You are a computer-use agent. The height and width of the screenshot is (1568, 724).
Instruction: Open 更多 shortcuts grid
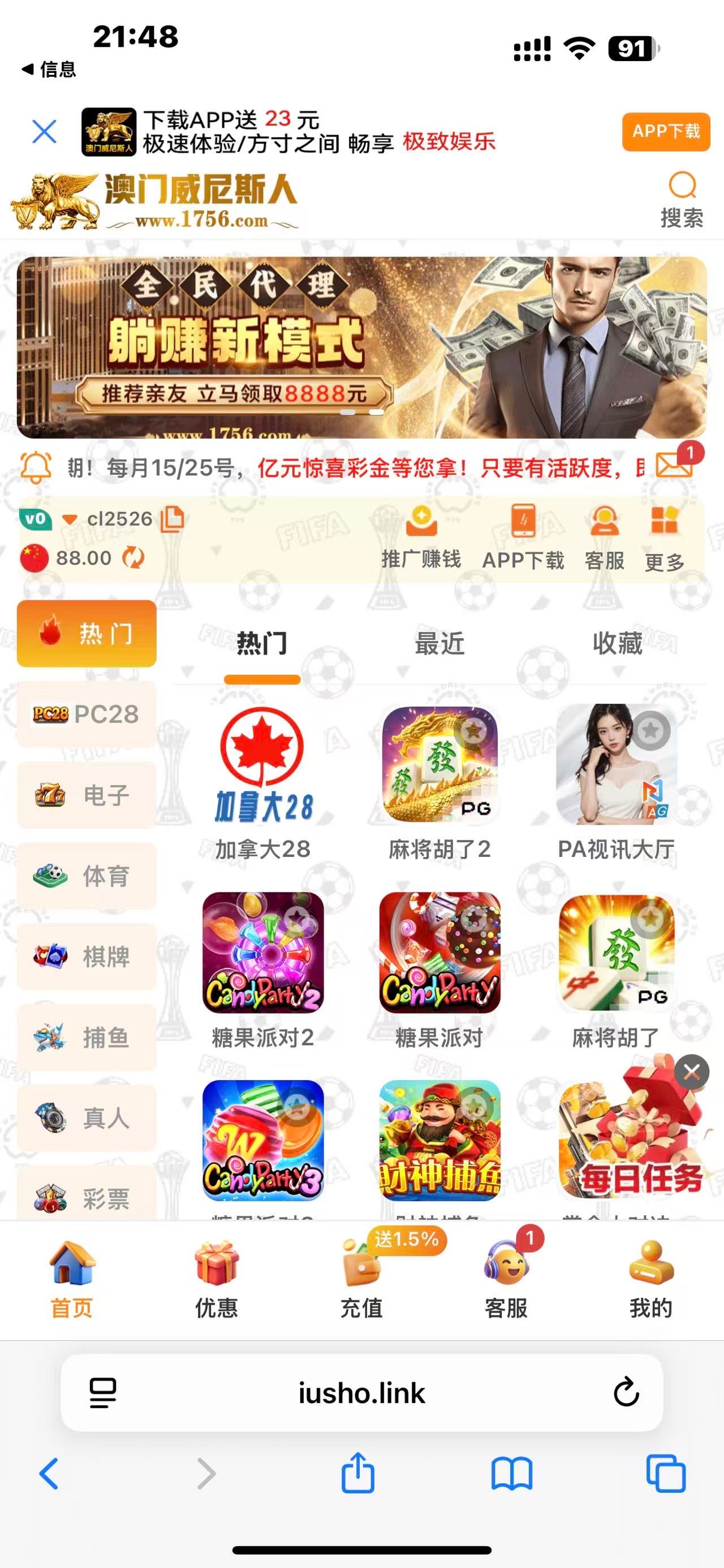click(664, 537)
